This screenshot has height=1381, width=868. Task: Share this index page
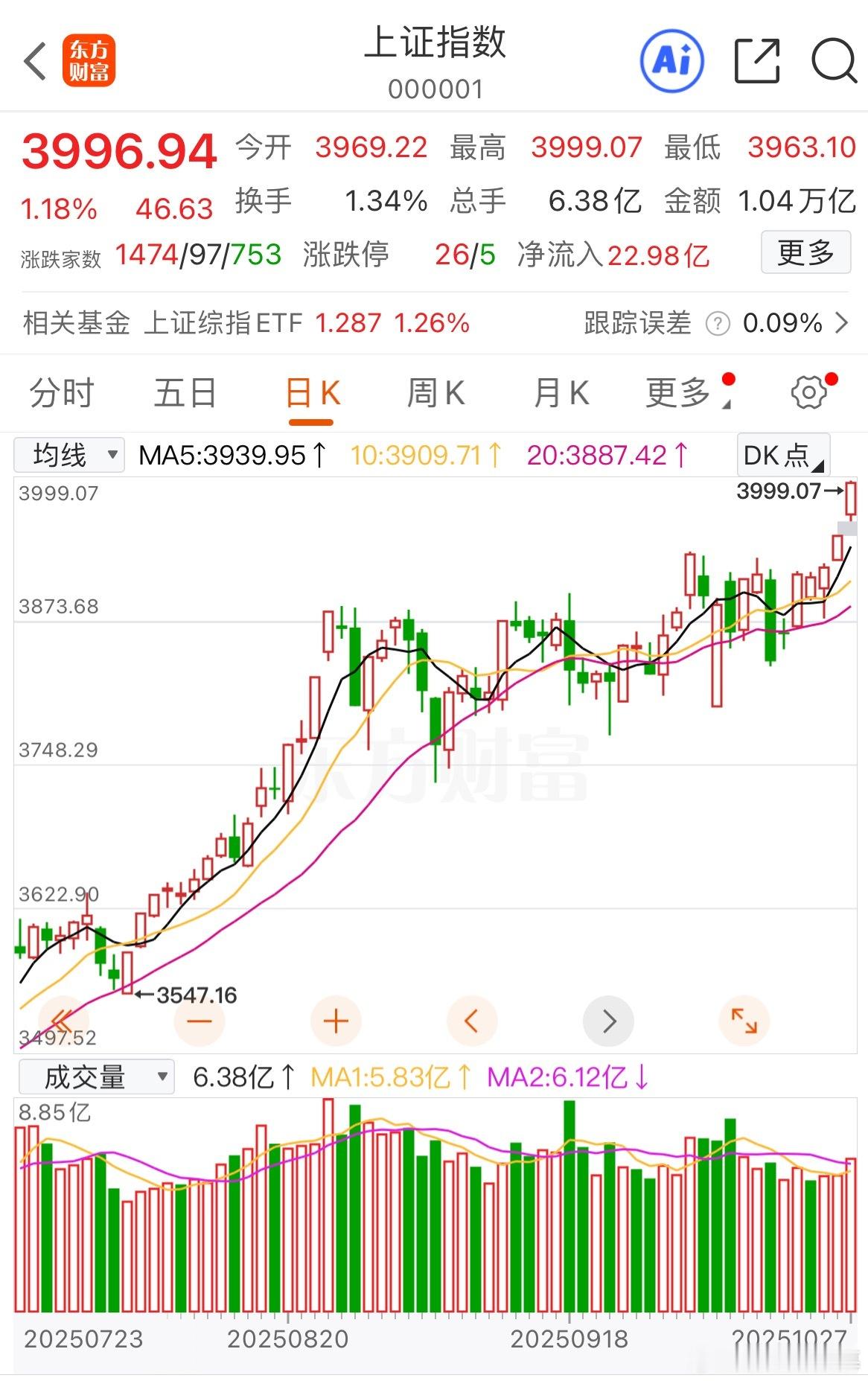click(757, 61)
